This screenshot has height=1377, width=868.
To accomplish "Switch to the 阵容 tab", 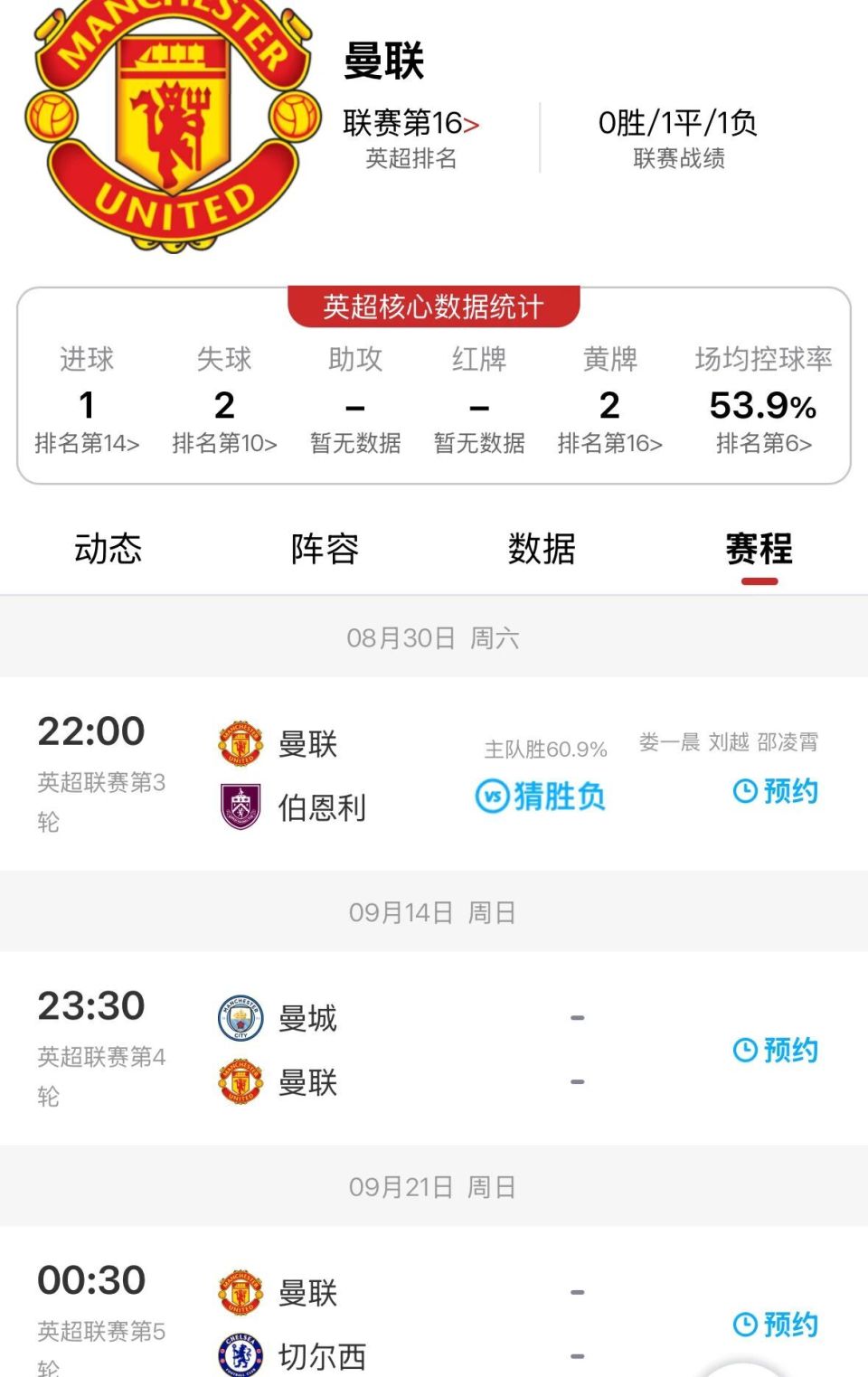I will (325, 549).
